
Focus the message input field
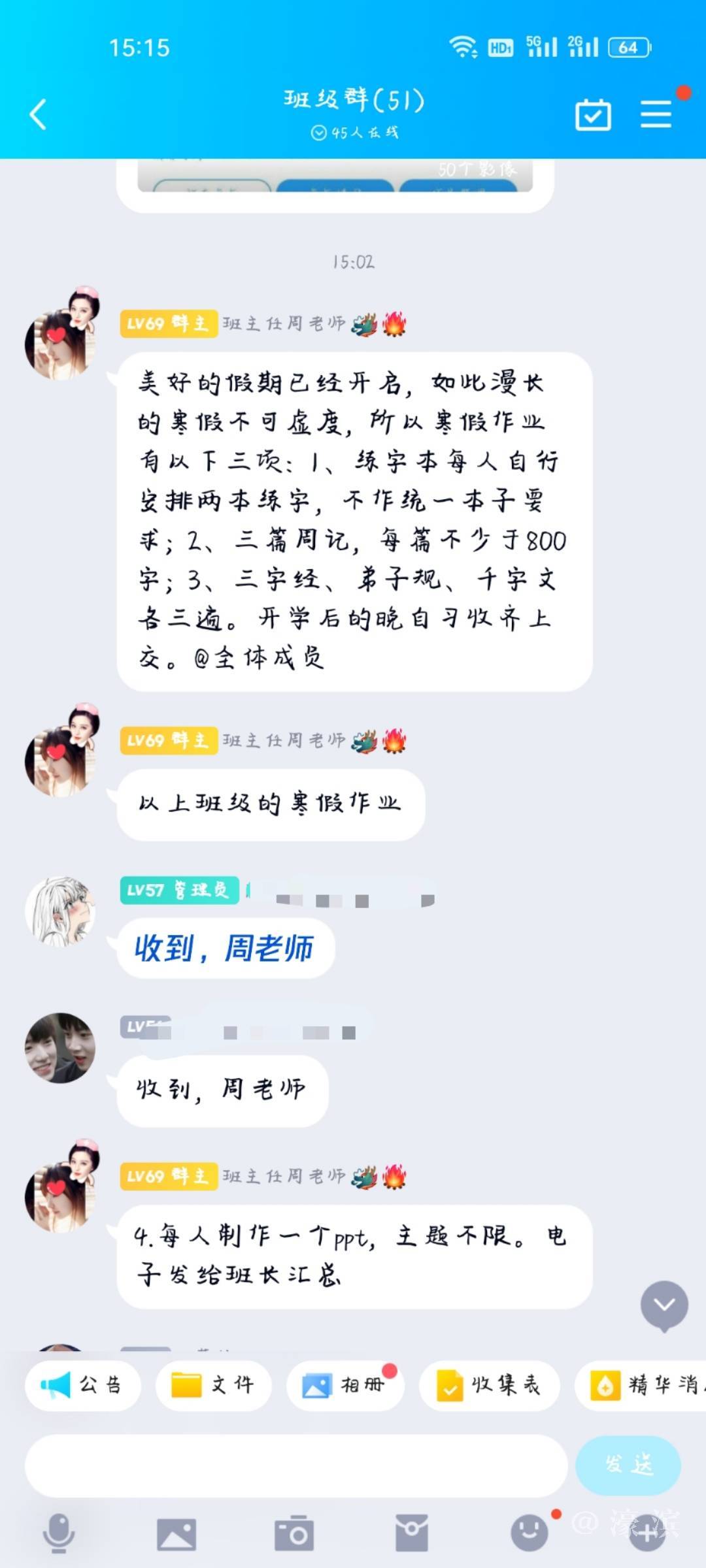coord(295,1465)
